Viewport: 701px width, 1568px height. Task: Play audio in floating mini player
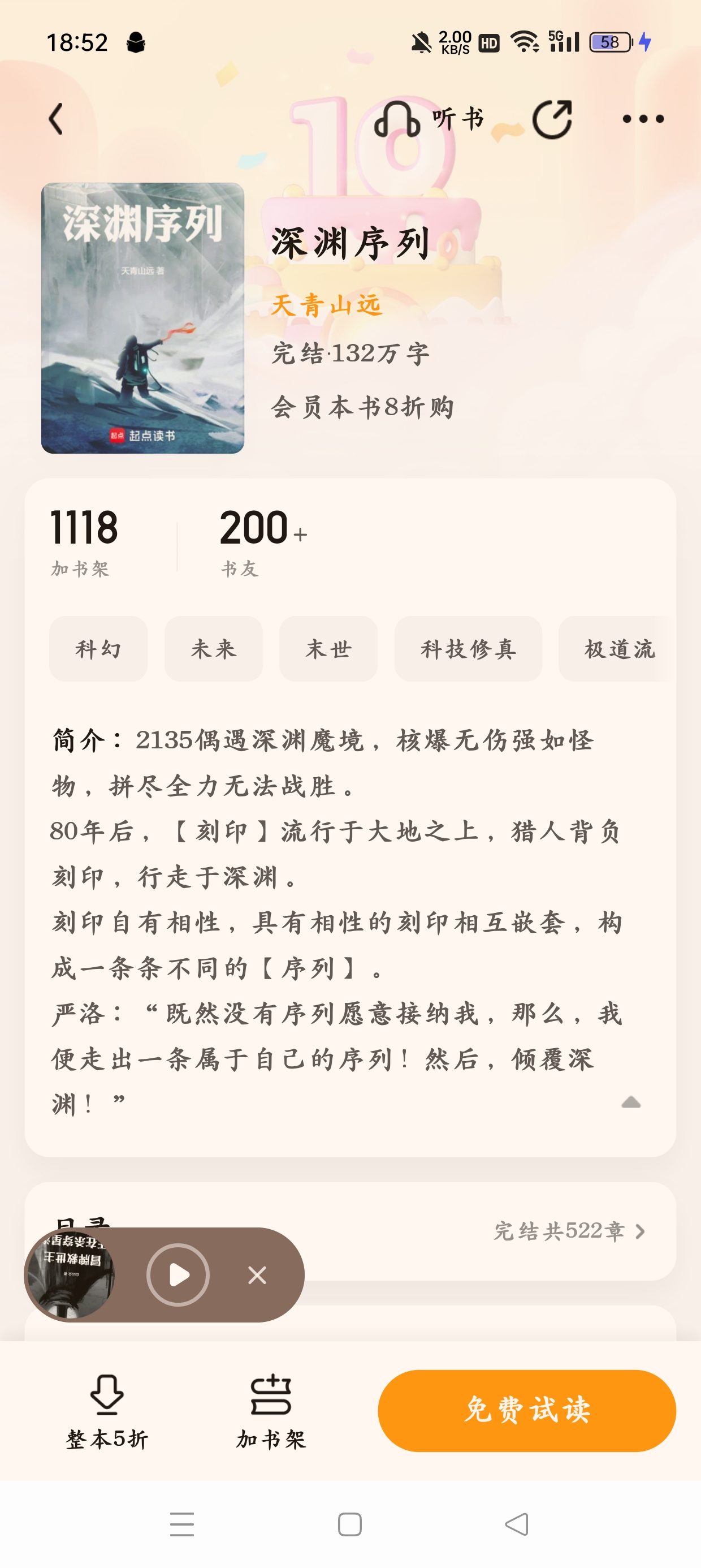(178, 1274)
